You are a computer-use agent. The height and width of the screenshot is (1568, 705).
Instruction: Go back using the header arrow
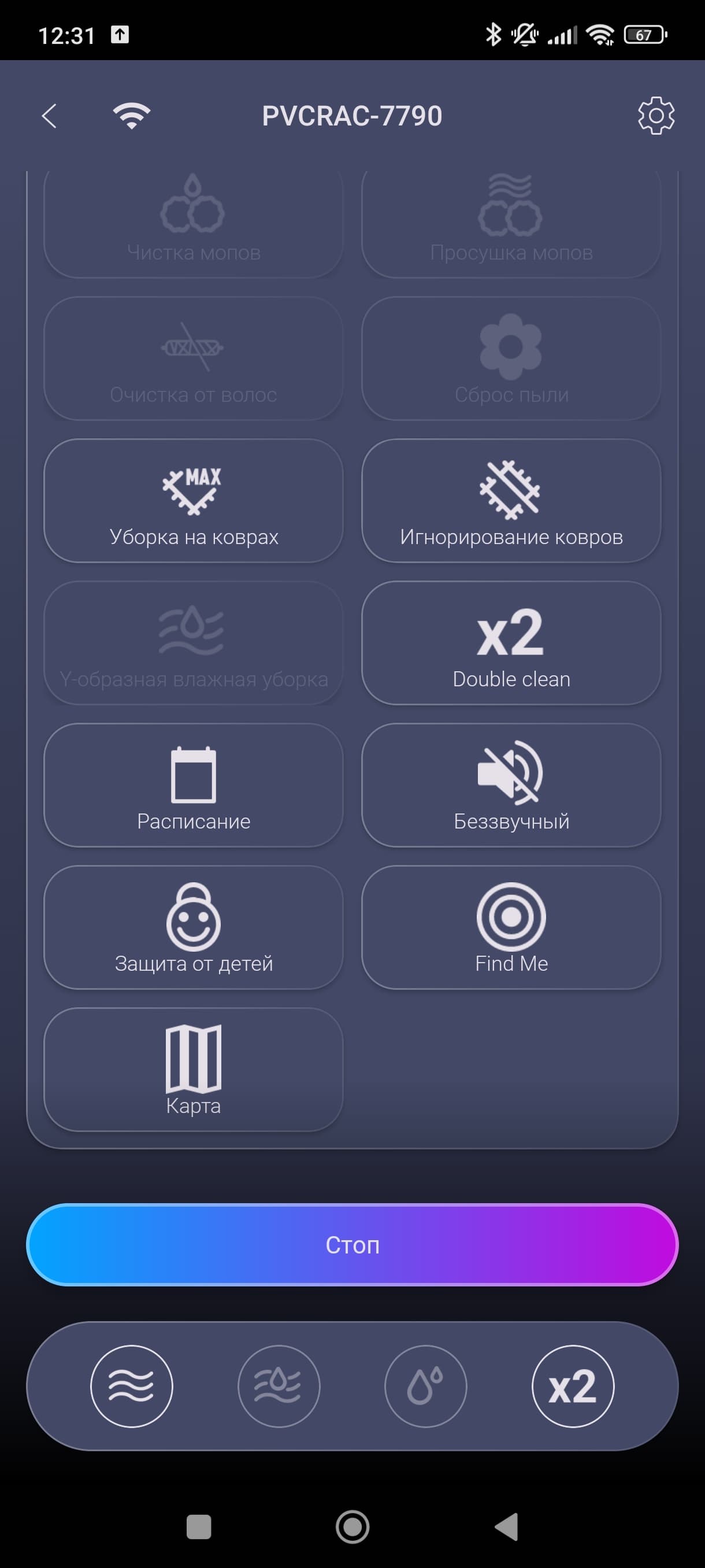[49, 116]
